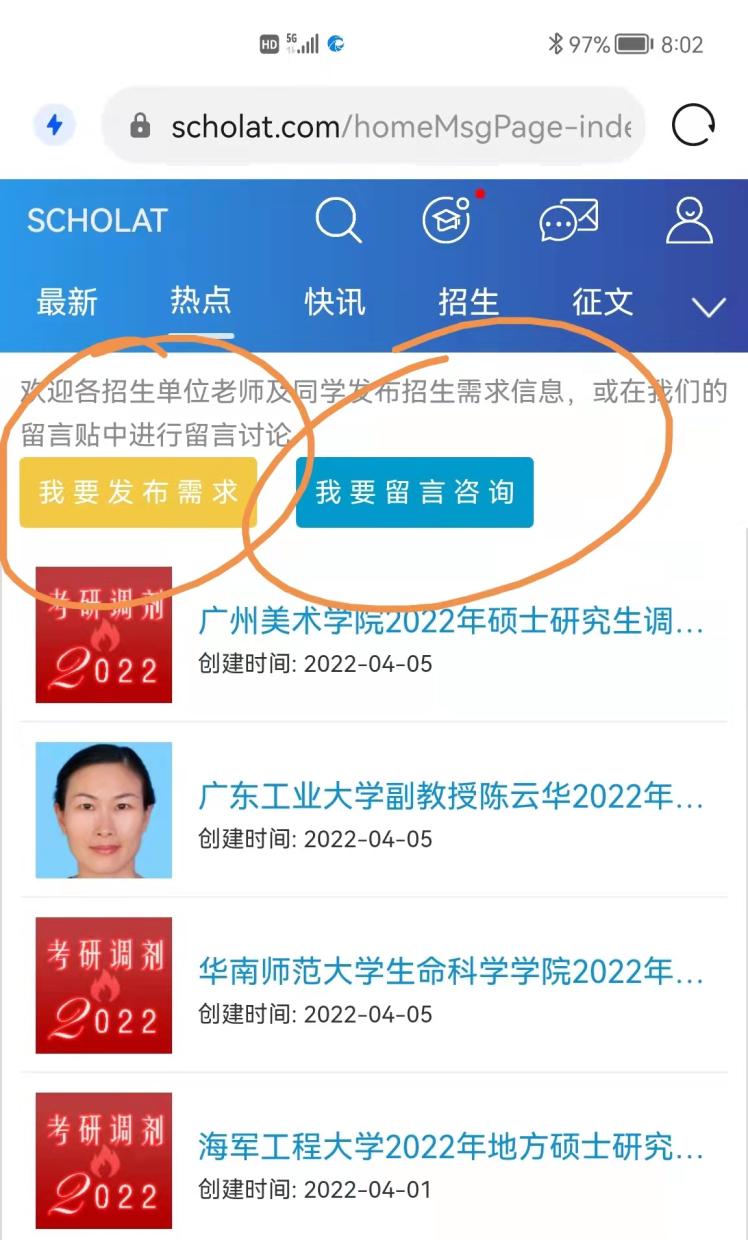Screen dimensions: 748x1240
Task: Switch to the 征文 tab
Action: (x=602, y=302)
